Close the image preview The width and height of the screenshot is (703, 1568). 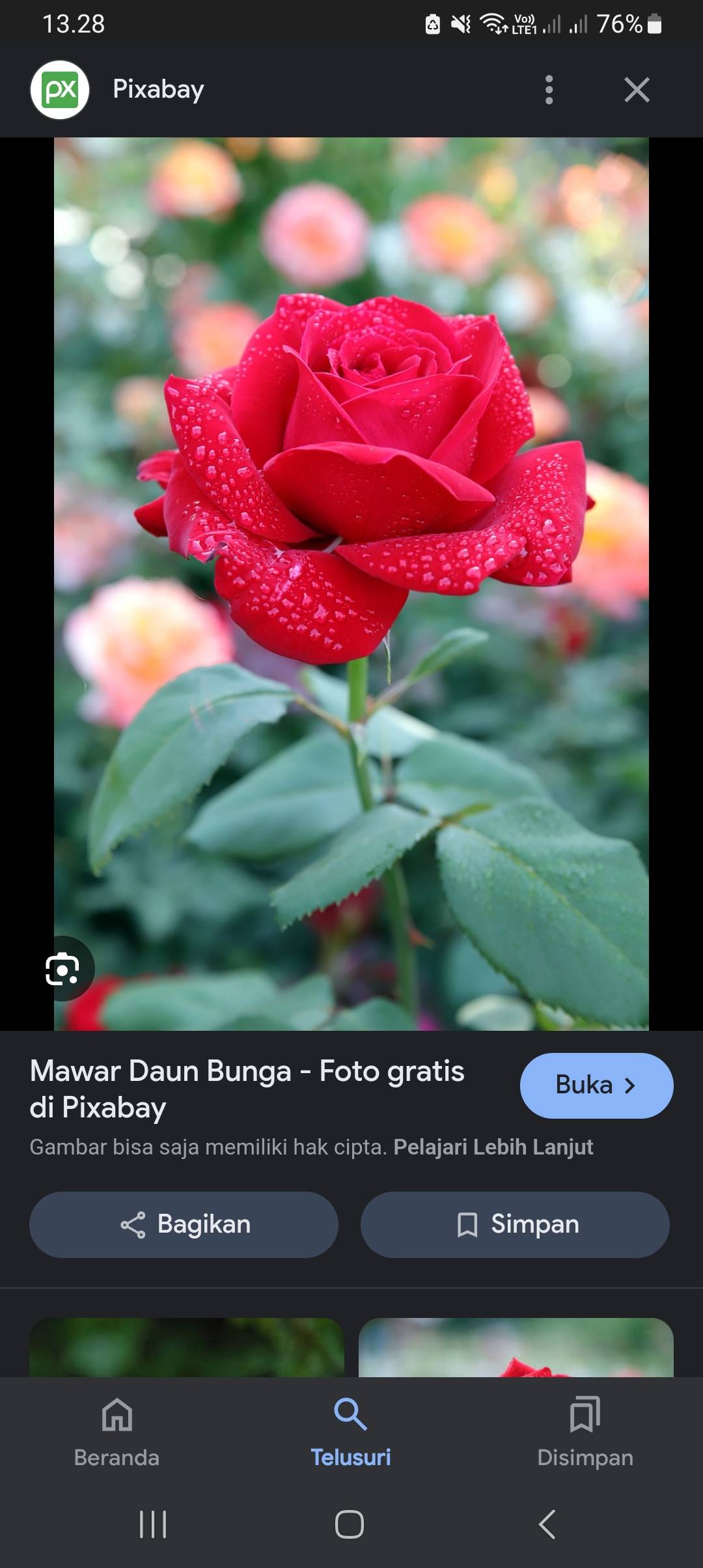point(637,90)
